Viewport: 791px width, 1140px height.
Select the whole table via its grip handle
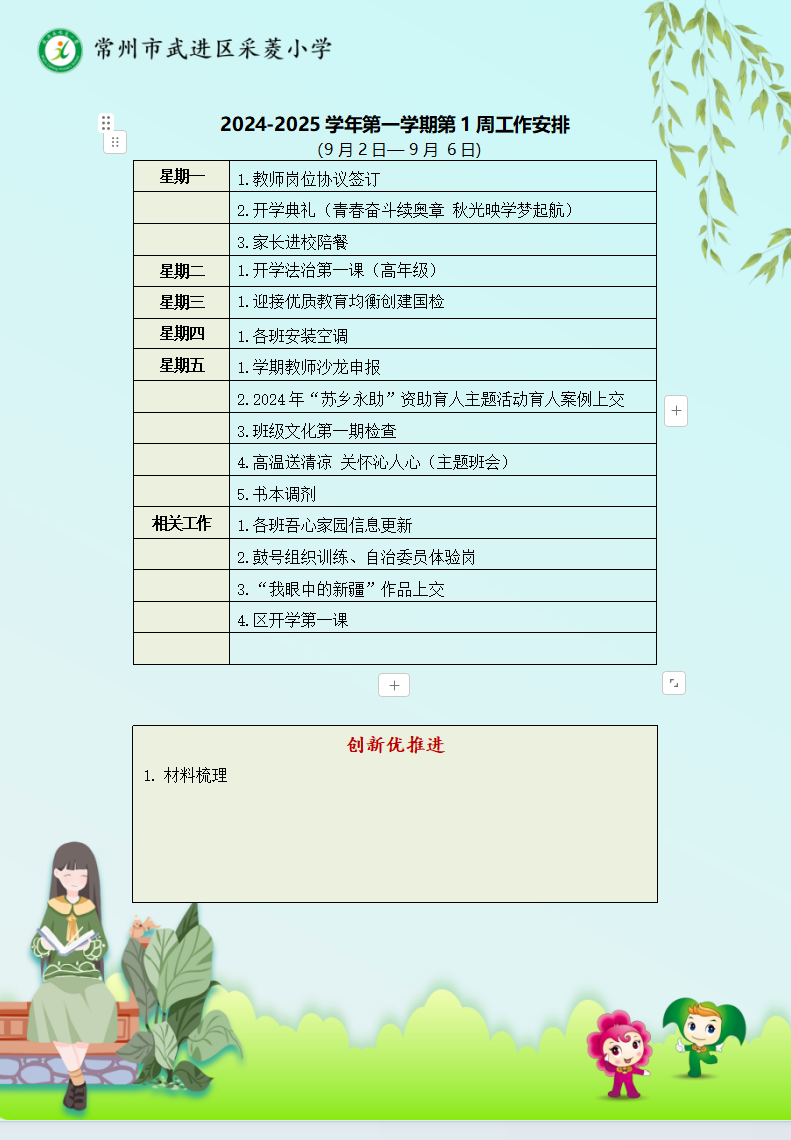pos(115,142)
